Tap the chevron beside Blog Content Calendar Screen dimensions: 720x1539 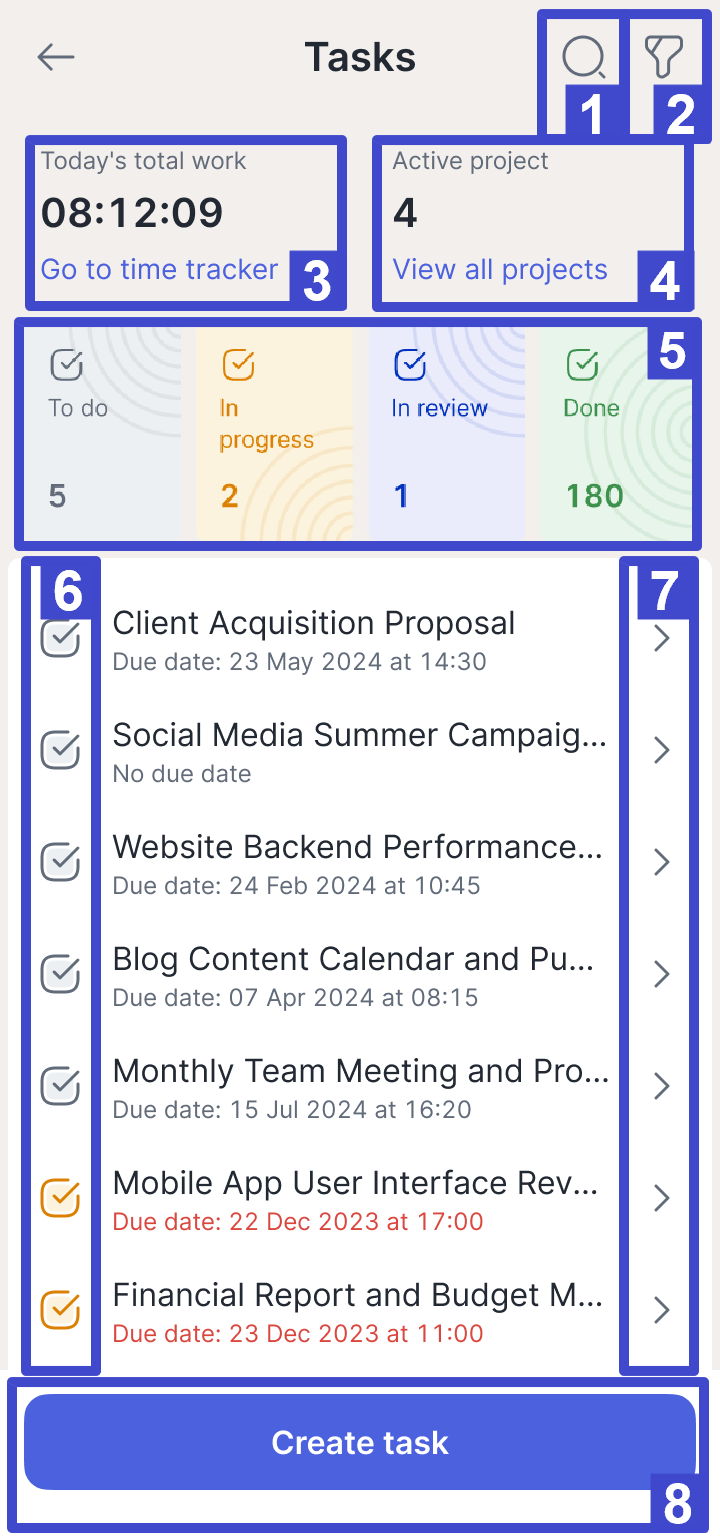tap(661, 974)
